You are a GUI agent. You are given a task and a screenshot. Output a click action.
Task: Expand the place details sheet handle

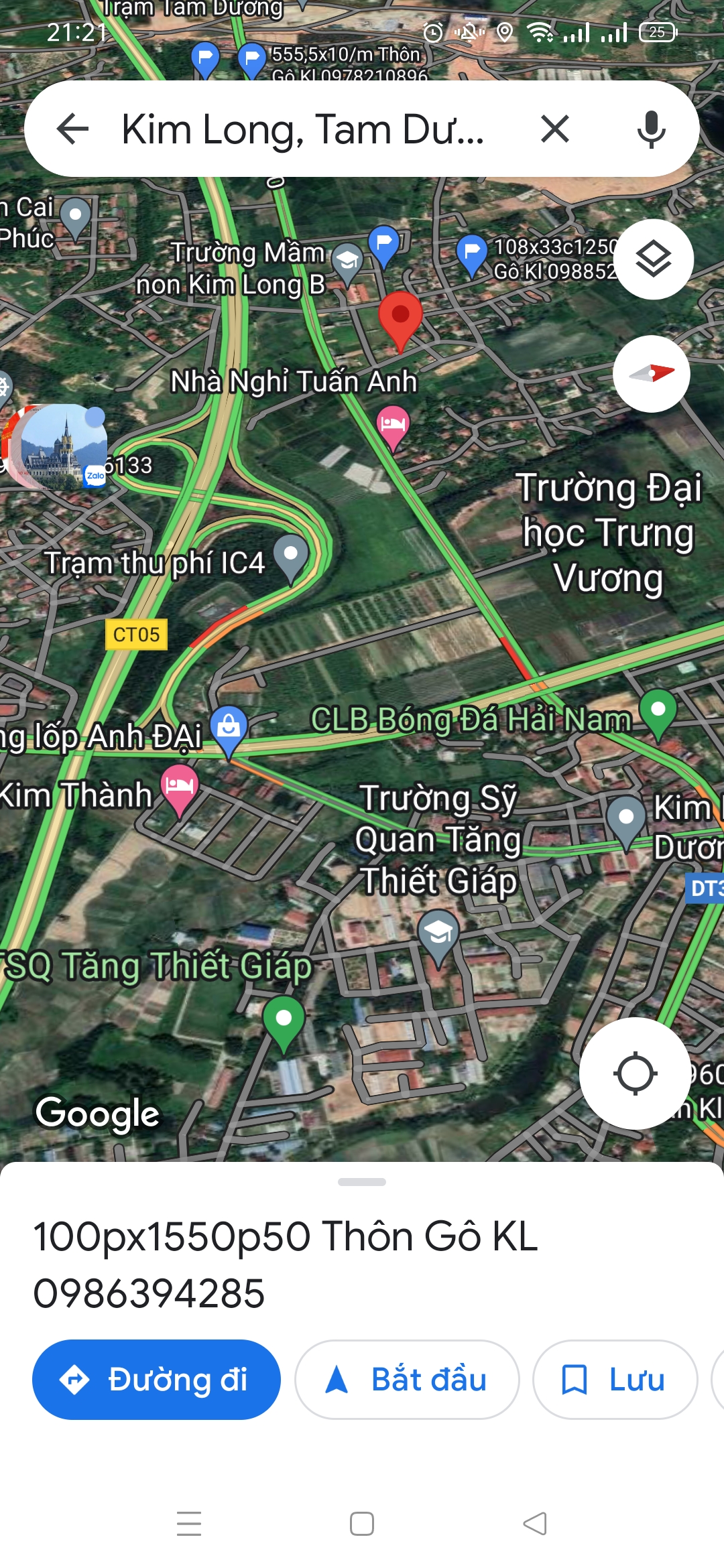tap(362, 1182)
